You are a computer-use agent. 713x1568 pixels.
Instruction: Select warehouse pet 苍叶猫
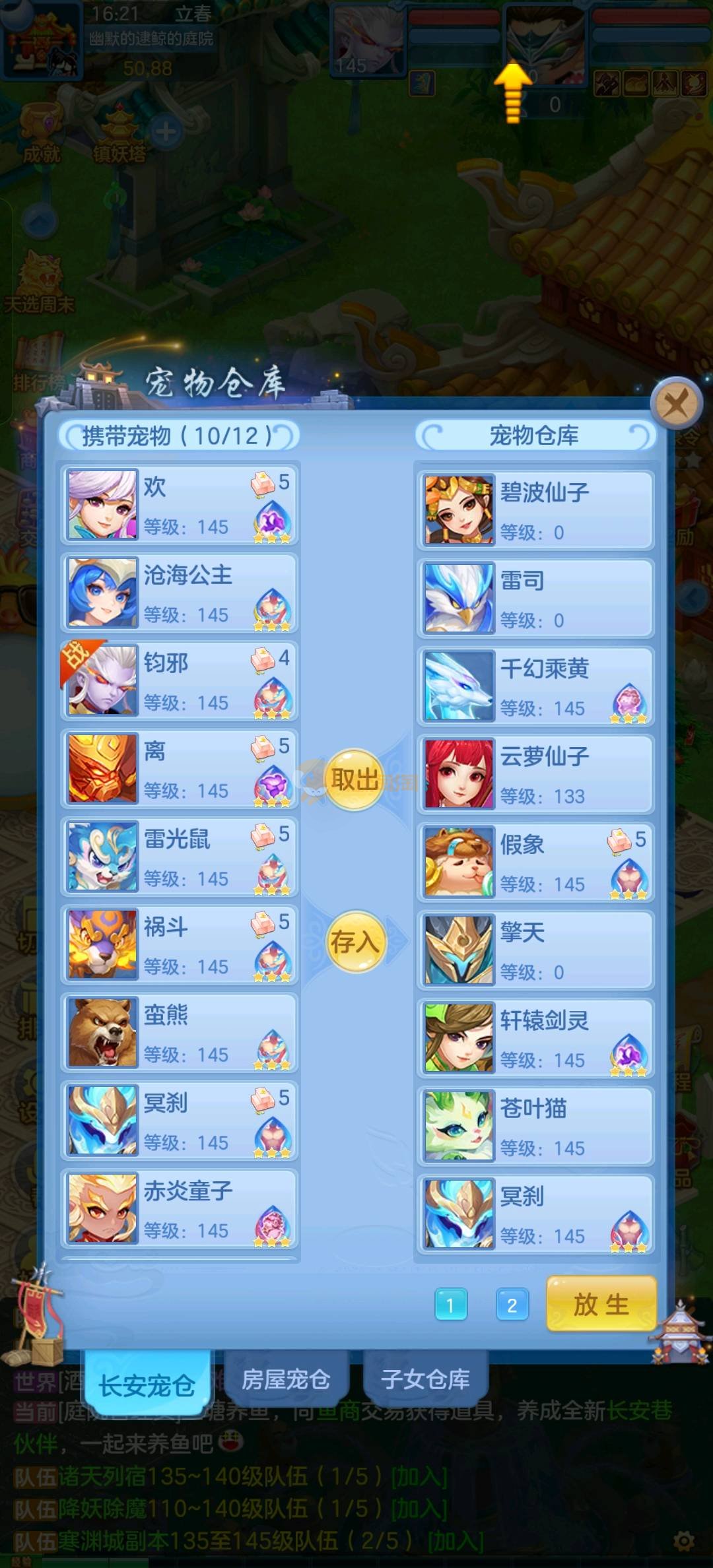535,1126
